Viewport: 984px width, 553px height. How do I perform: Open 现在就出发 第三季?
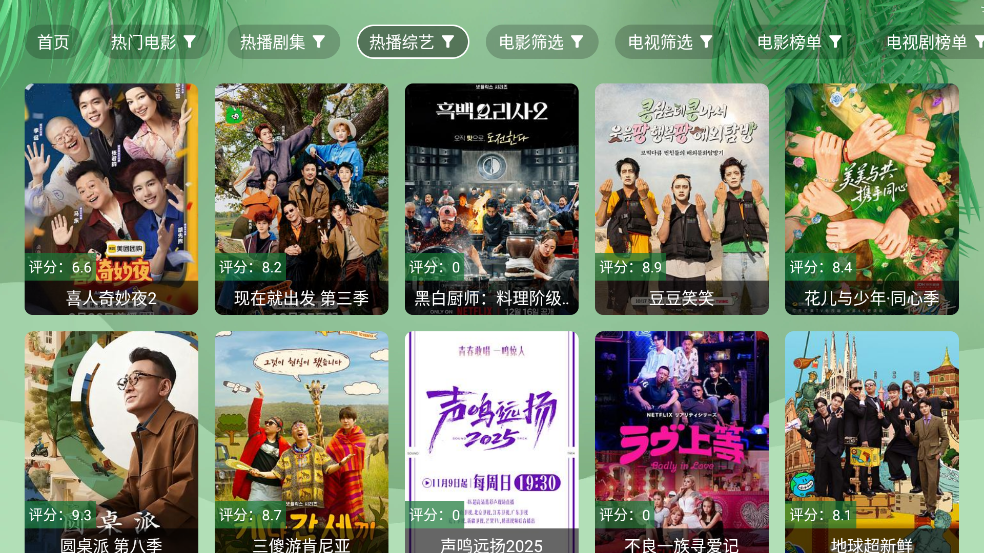(x=301, y=198)
